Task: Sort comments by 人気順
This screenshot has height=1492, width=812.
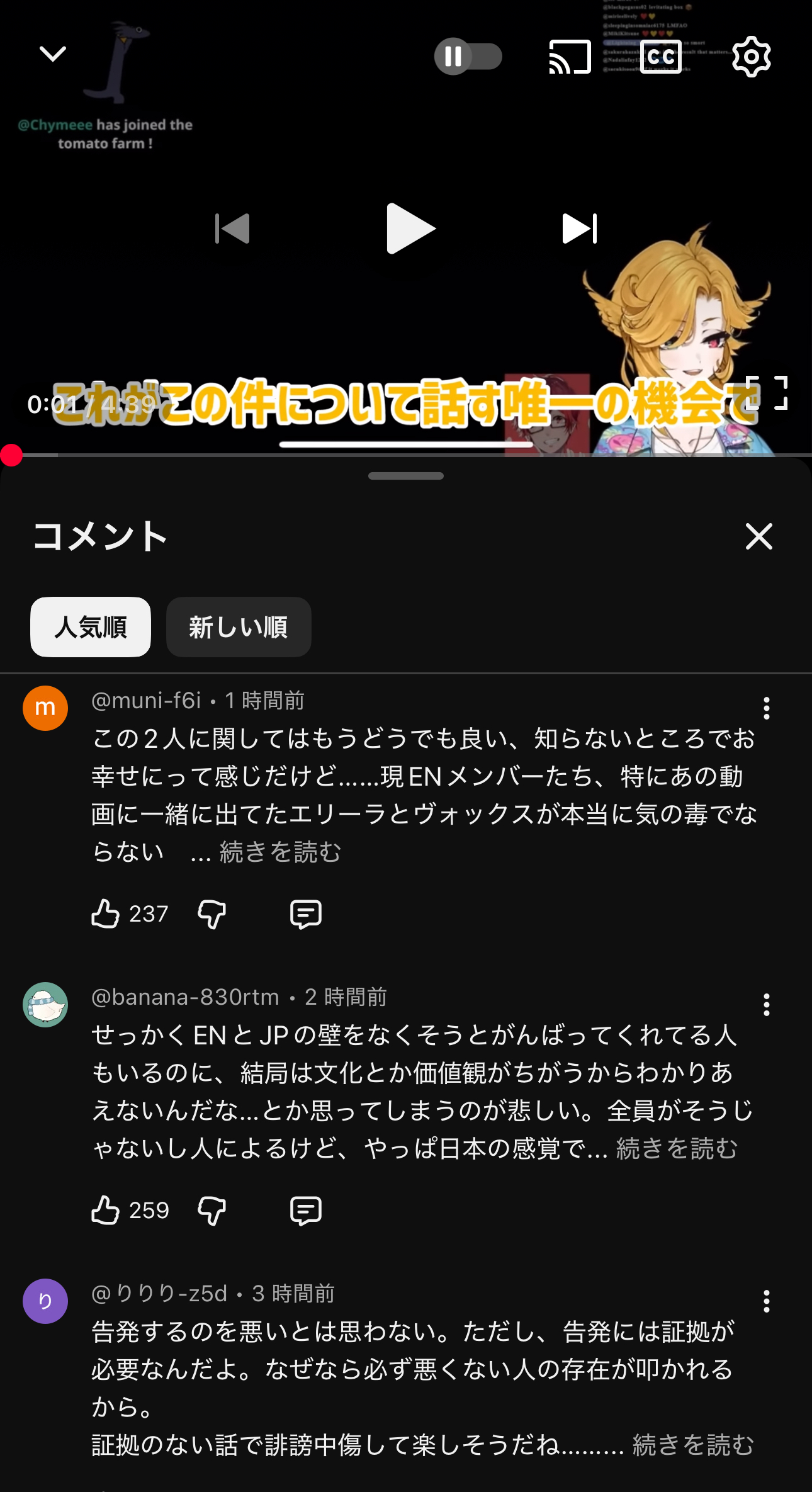Action: [x=91, y=627]
